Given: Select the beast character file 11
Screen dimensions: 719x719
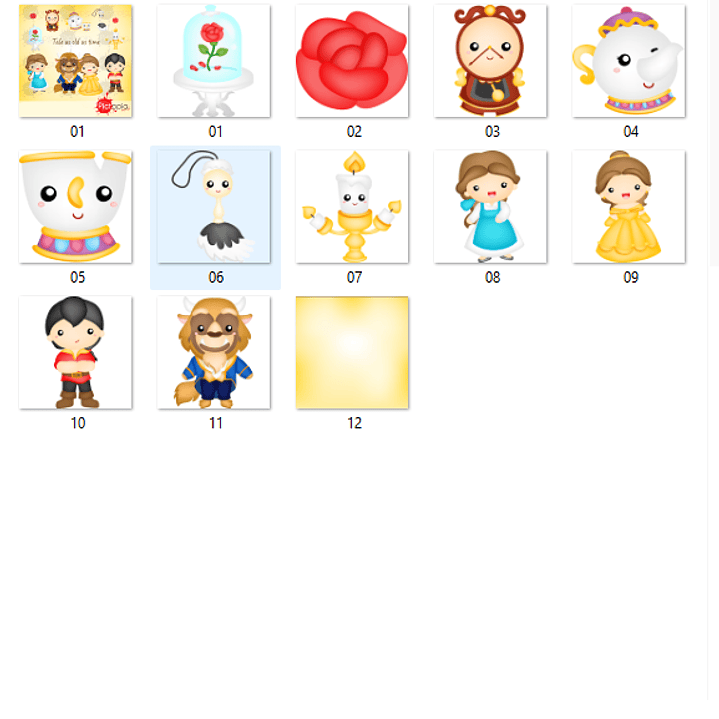Looking at the screenshot, I should click(x=214, y=352).
